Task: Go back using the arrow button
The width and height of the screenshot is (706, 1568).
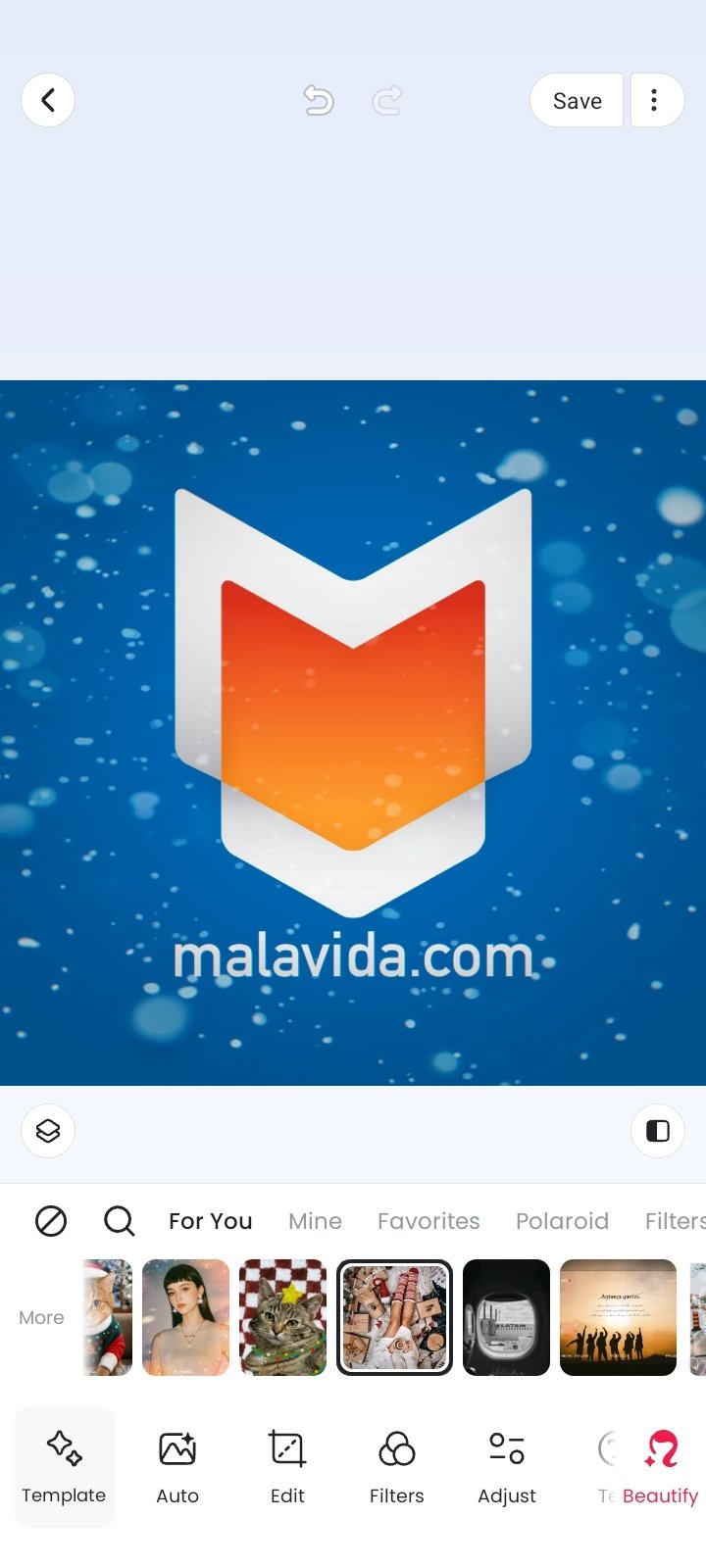Action: tap(48, 100)
